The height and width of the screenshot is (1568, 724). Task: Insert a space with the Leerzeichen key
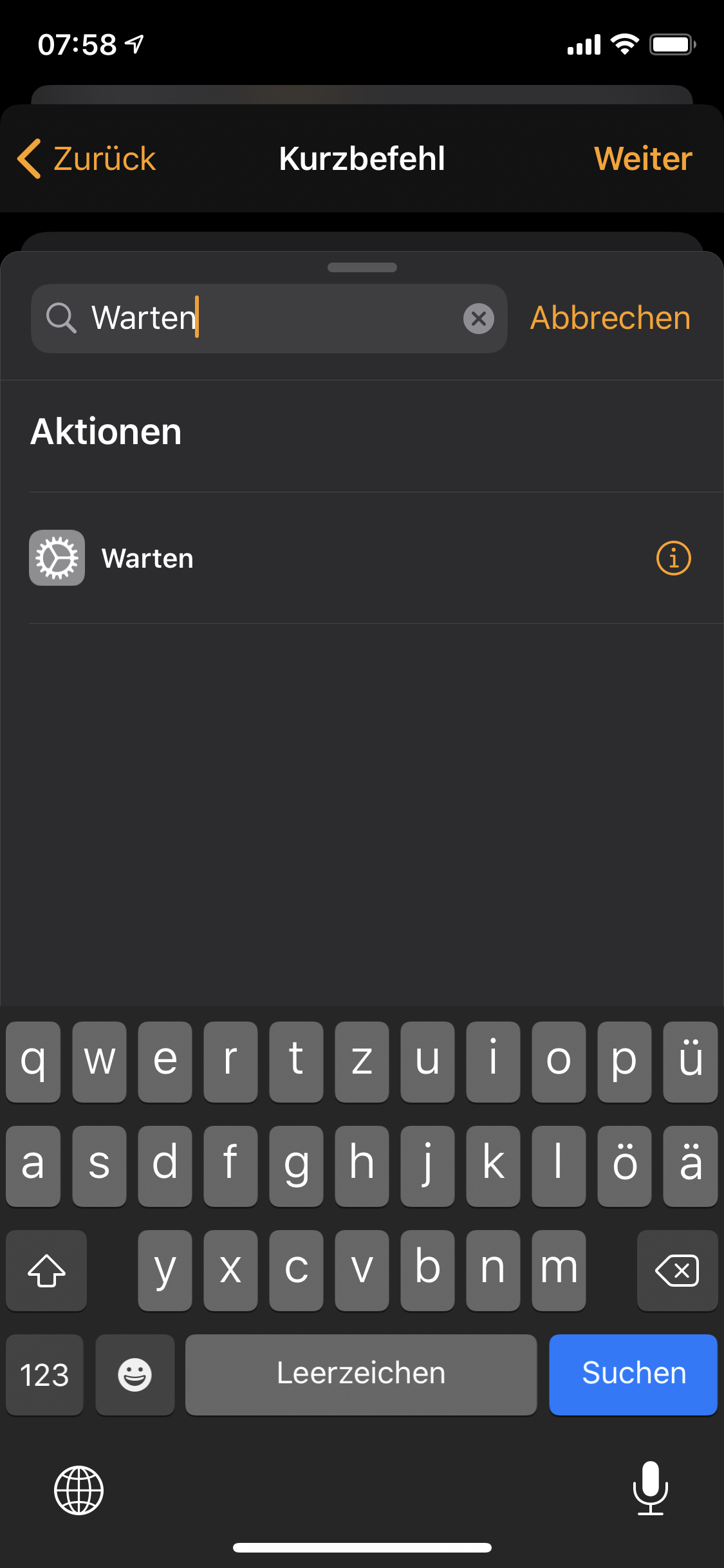click(360, 1374)
